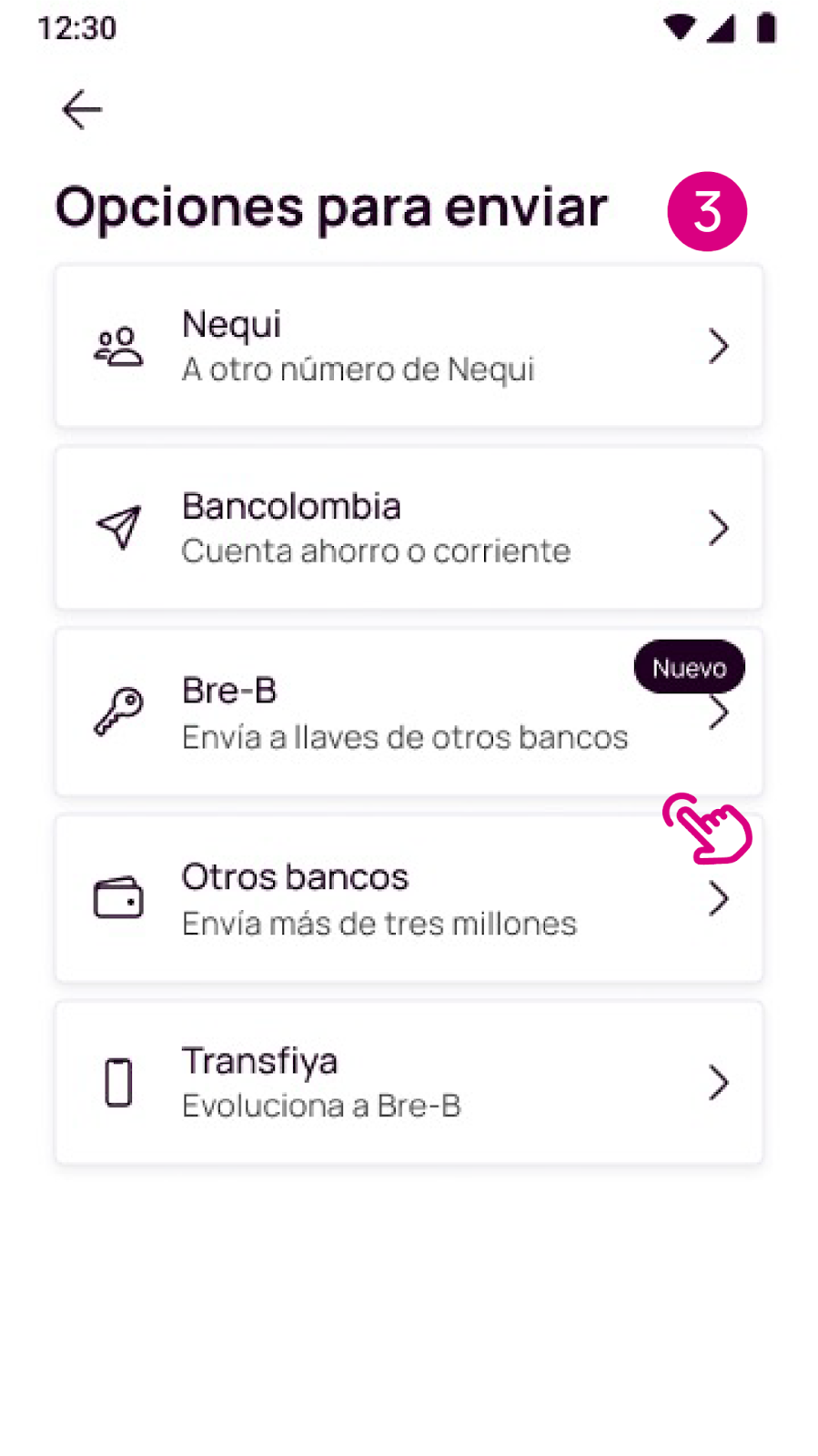Select the Transfiya phone icon

click(x=118, y=1083)
